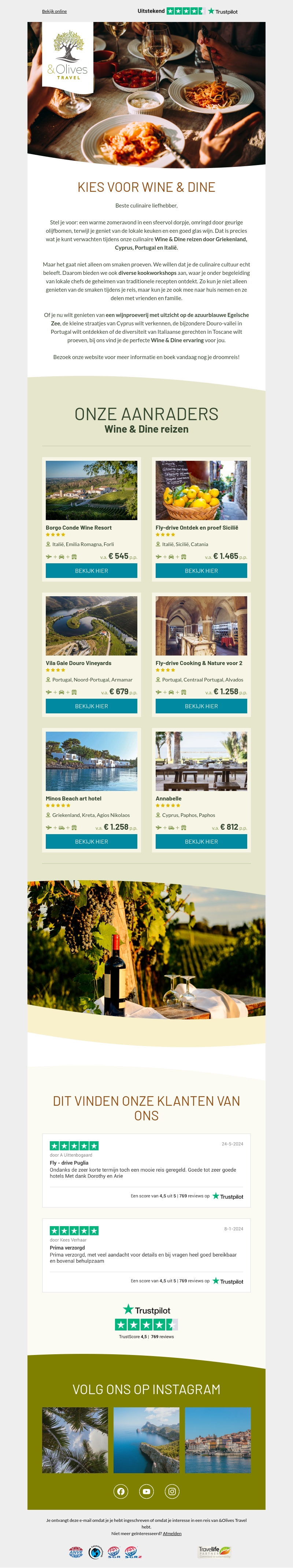
Task: Tap 'Bekijk hier' for the Annabelle hotel
Action: 201,841
